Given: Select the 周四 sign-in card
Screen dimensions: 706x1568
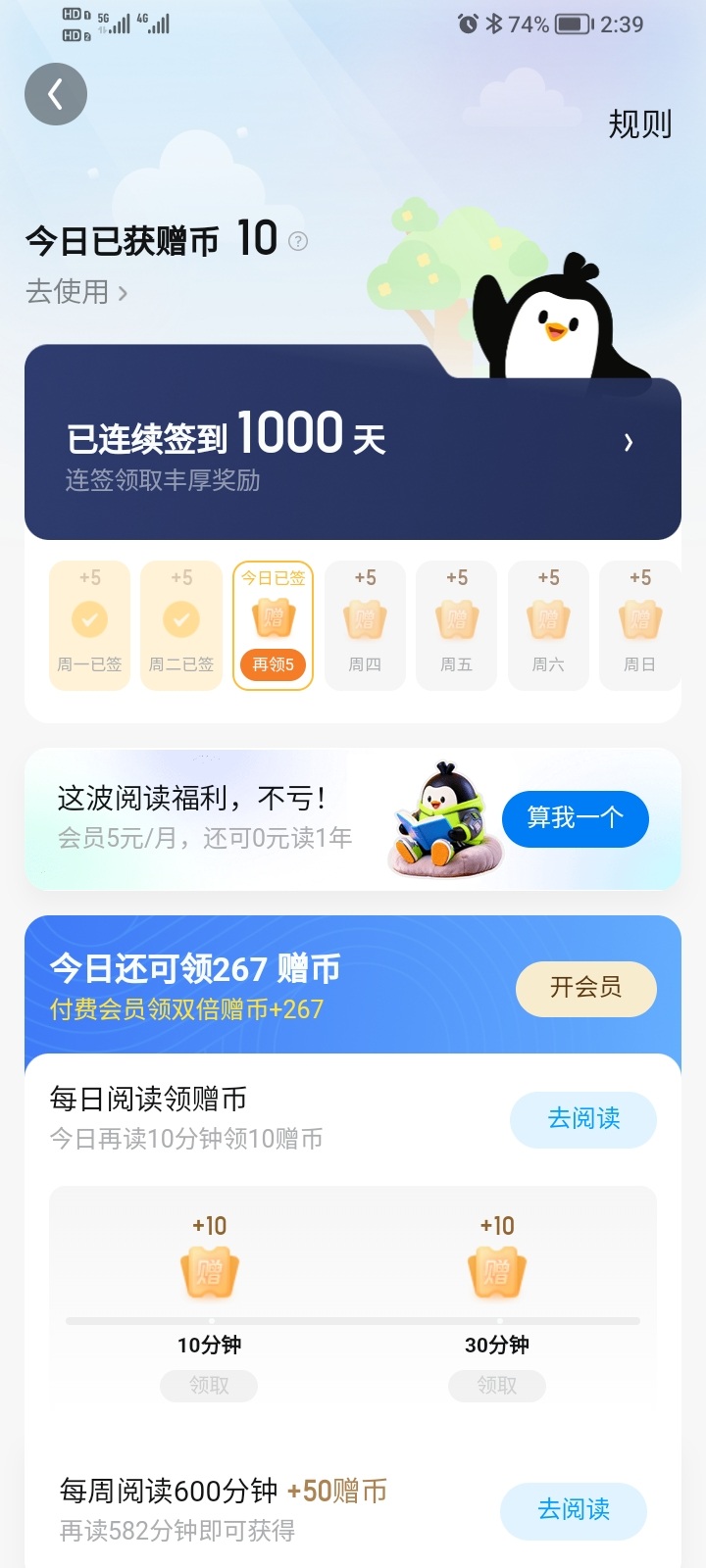Looking at the screenshot, I should pyautogui.click(x=365, y=625).
